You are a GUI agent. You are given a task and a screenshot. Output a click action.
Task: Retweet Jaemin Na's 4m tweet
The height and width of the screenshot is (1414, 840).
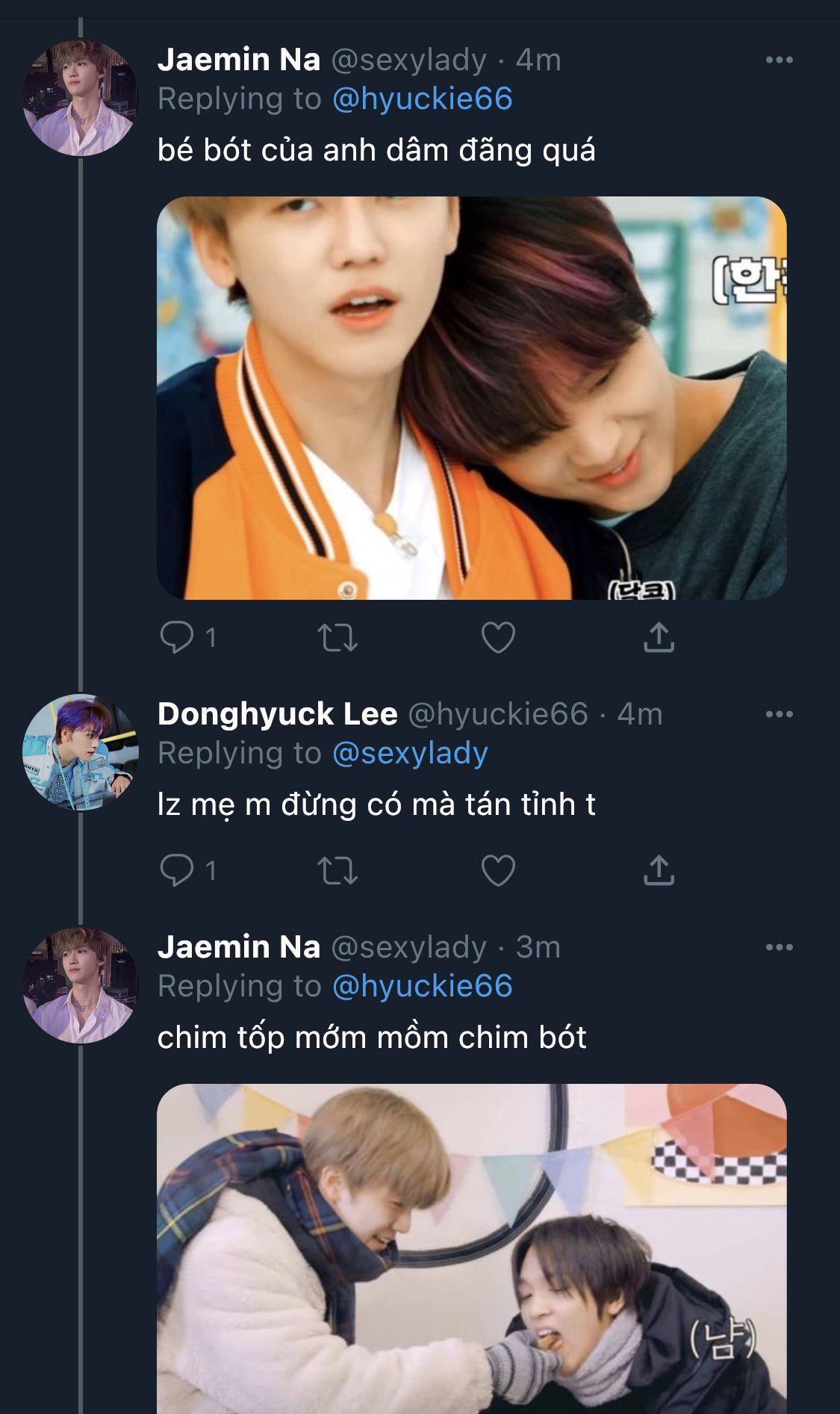coord(337,638)
